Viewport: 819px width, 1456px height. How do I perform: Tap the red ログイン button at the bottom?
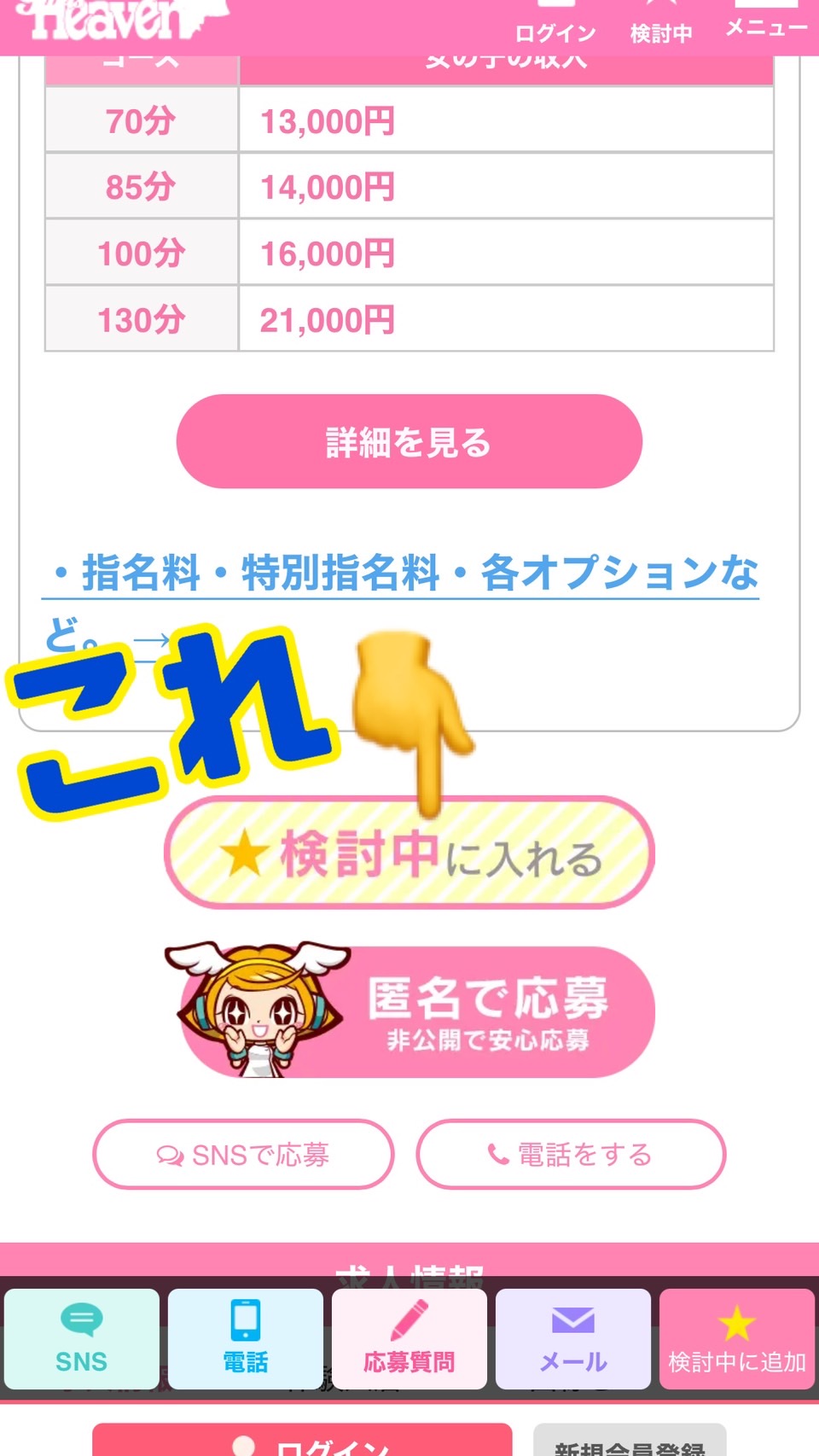pyautogui.click(x=302, y=1443)
